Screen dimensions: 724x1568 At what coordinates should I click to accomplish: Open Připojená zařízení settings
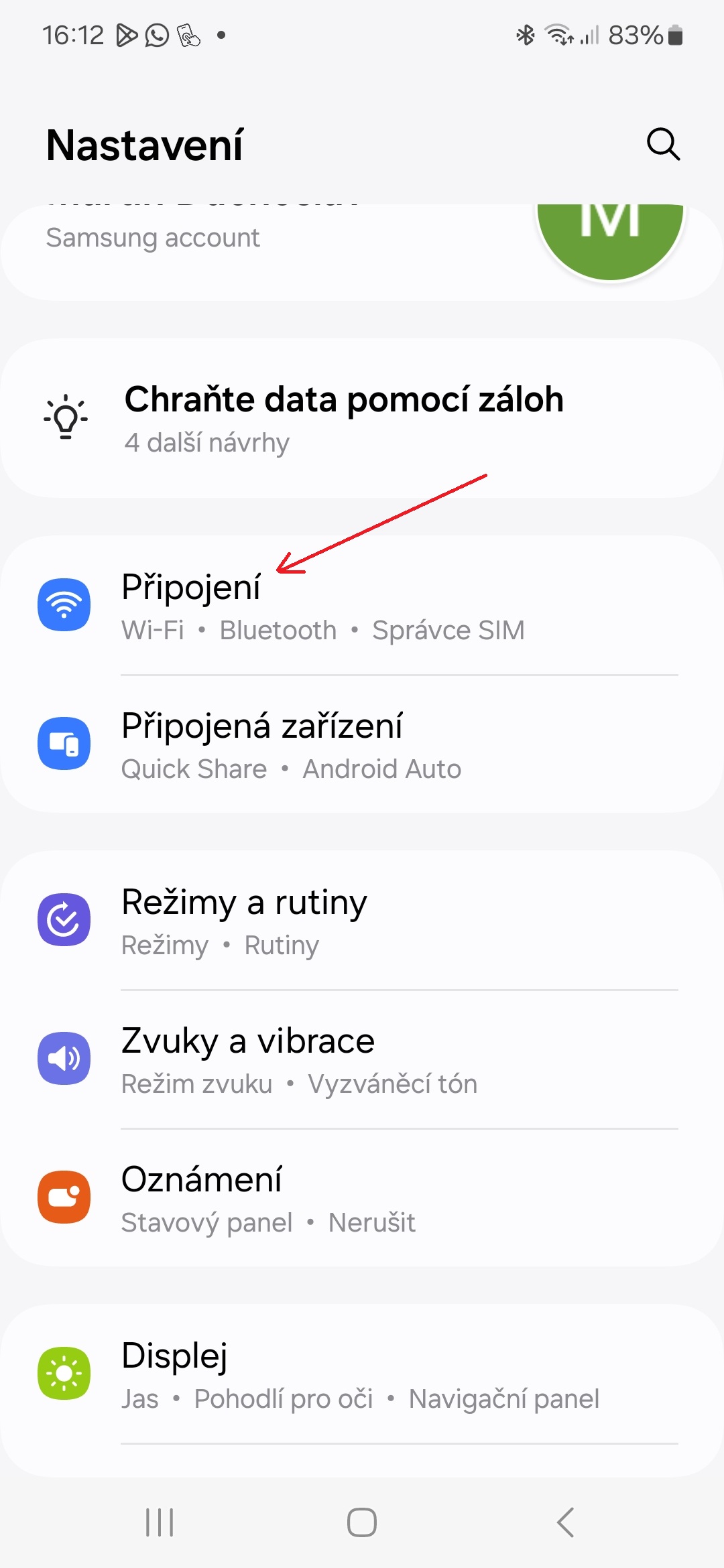[362, 744]
